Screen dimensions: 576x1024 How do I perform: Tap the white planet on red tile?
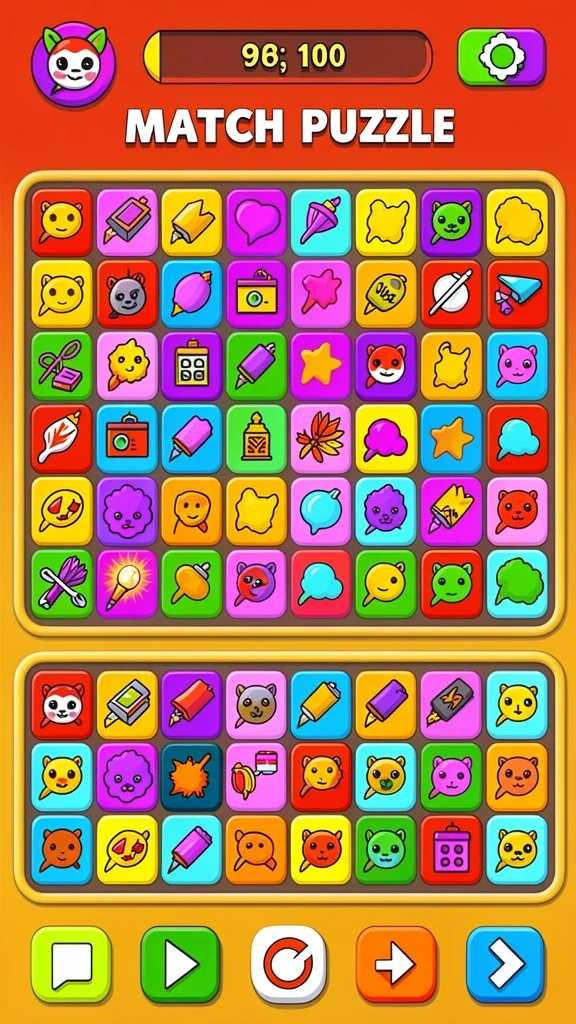[x=452, y=294]
